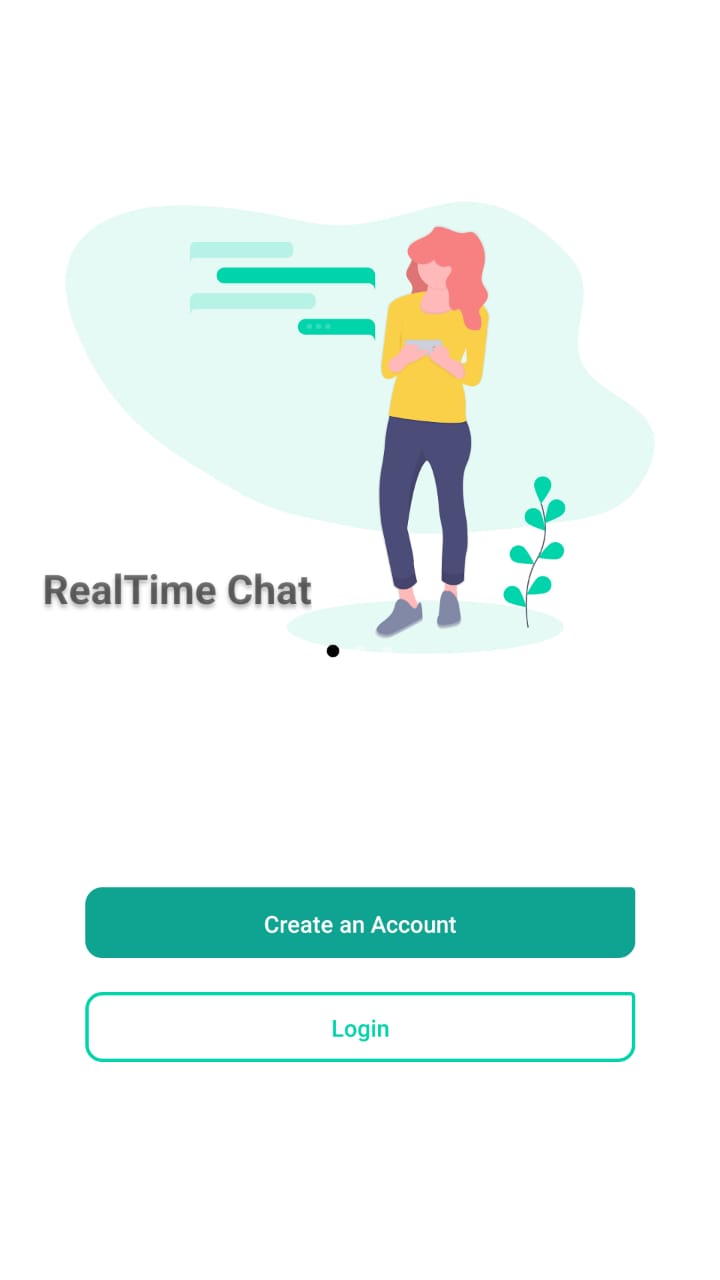Tap the RealTime Chat title text
Screen dimensions: 720x1280
point(176,590)
